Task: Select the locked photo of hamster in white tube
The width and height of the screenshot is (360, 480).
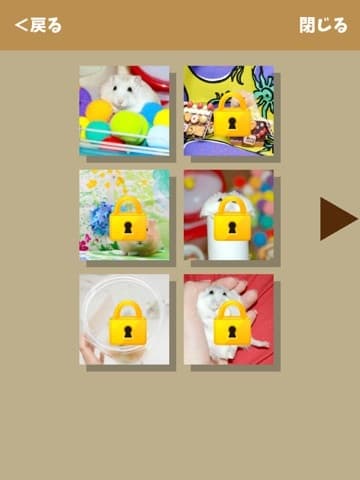Action: 229,215
